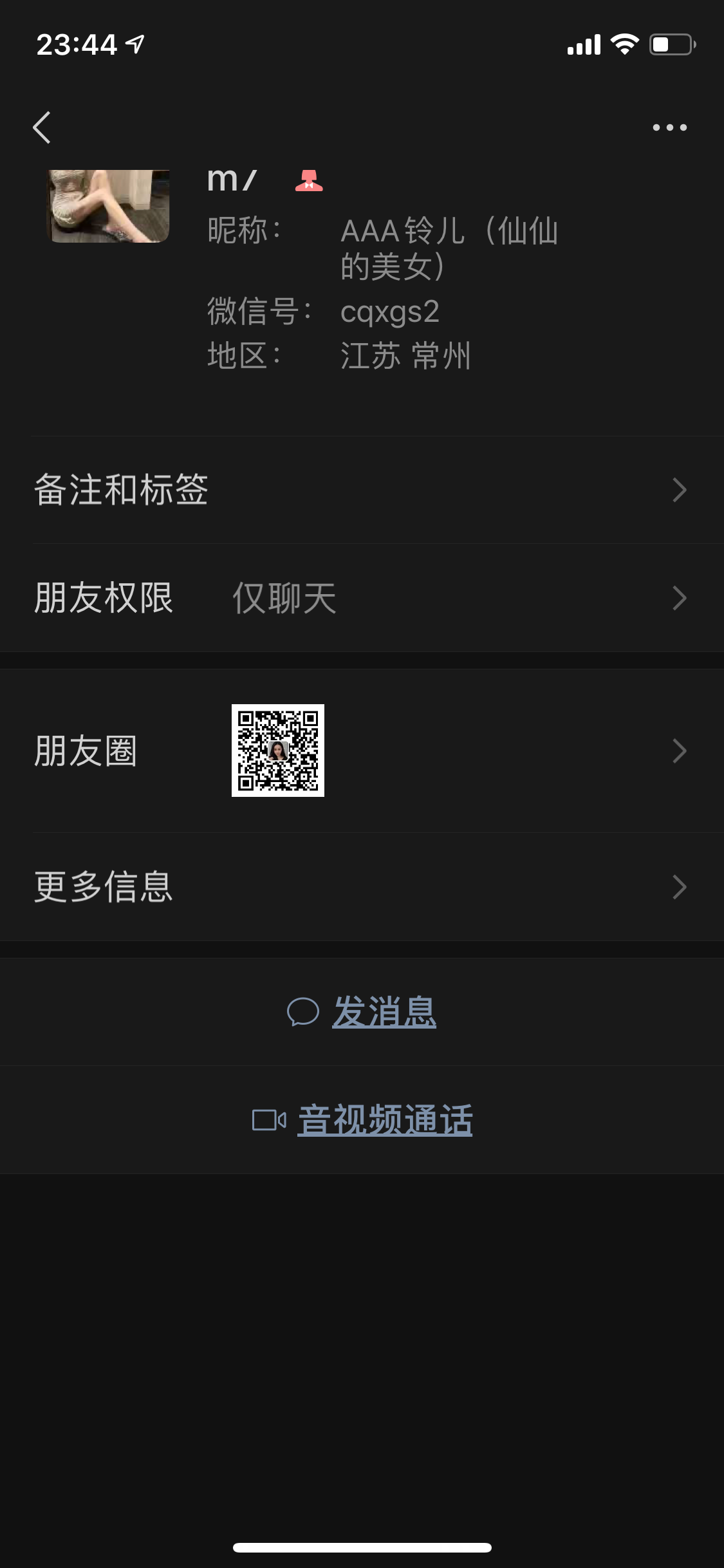The height and width of the screenshot is (1568, 724).
Task: Tap the Wi-Fi icon in status bar
Action: coord(622,45)
